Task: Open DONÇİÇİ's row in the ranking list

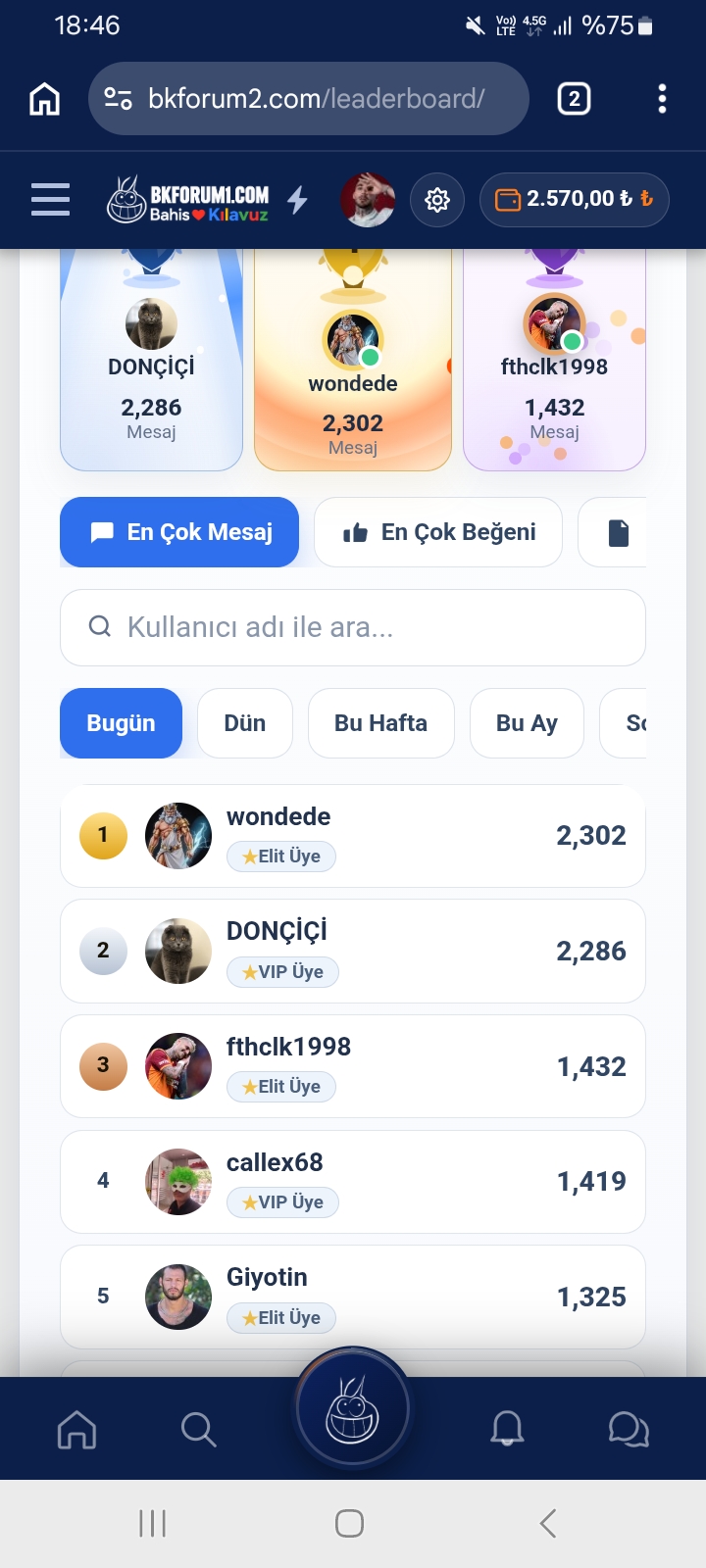Action: coord(353,951)
